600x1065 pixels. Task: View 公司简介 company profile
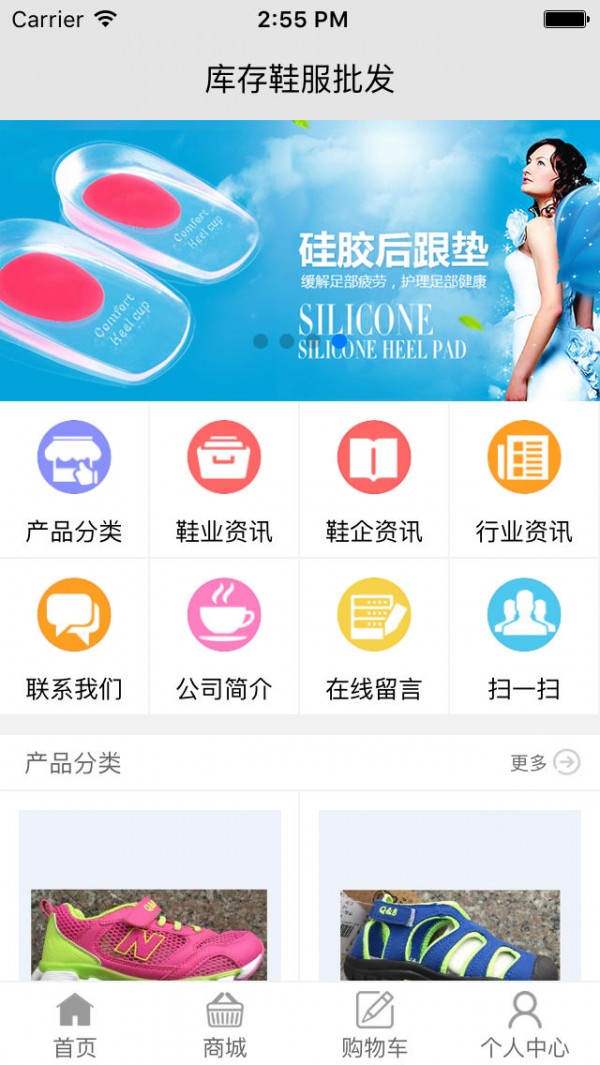click(x=224, y=637)
